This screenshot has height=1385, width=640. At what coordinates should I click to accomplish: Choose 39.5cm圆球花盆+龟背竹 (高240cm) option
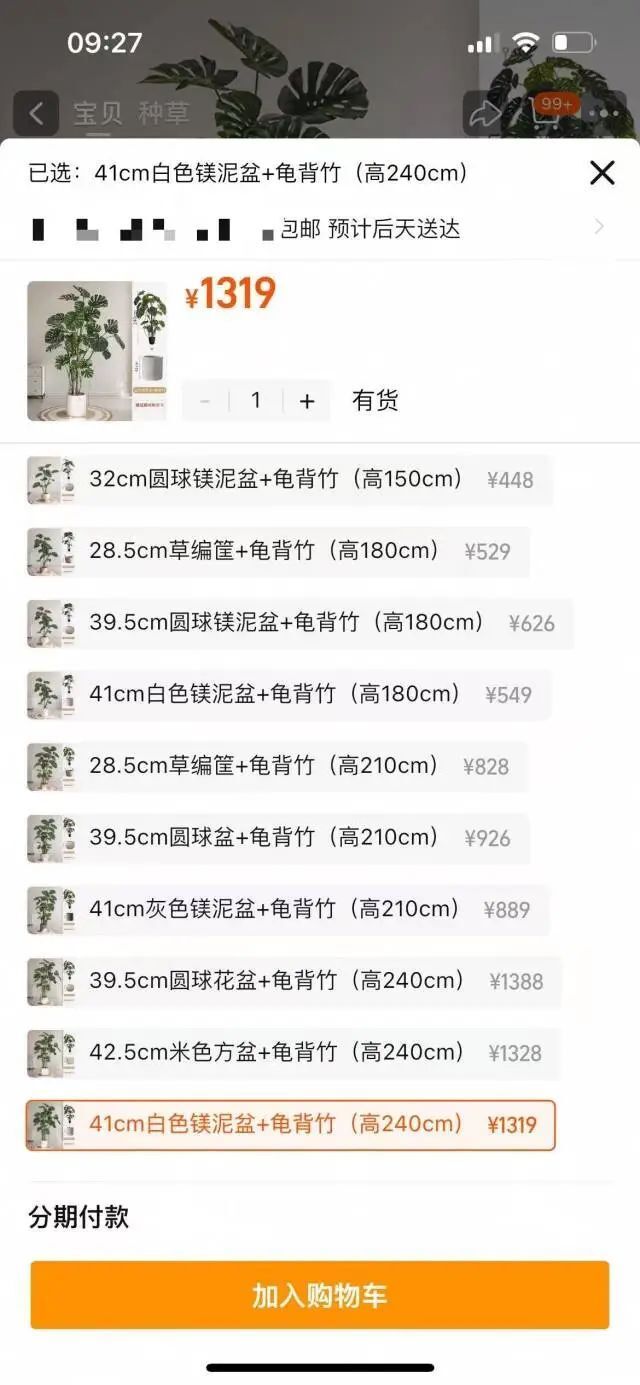point(293,981)
